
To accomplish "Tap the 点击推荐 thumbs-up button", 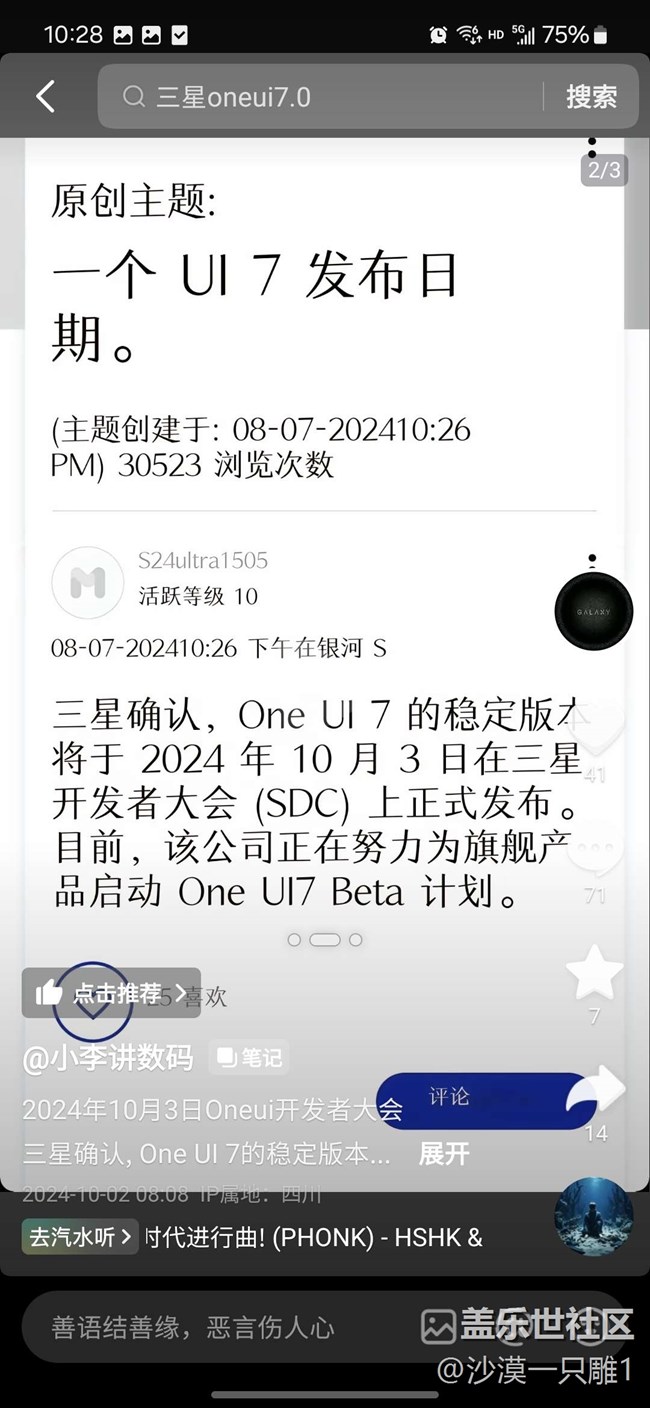I will coord(110,993).
